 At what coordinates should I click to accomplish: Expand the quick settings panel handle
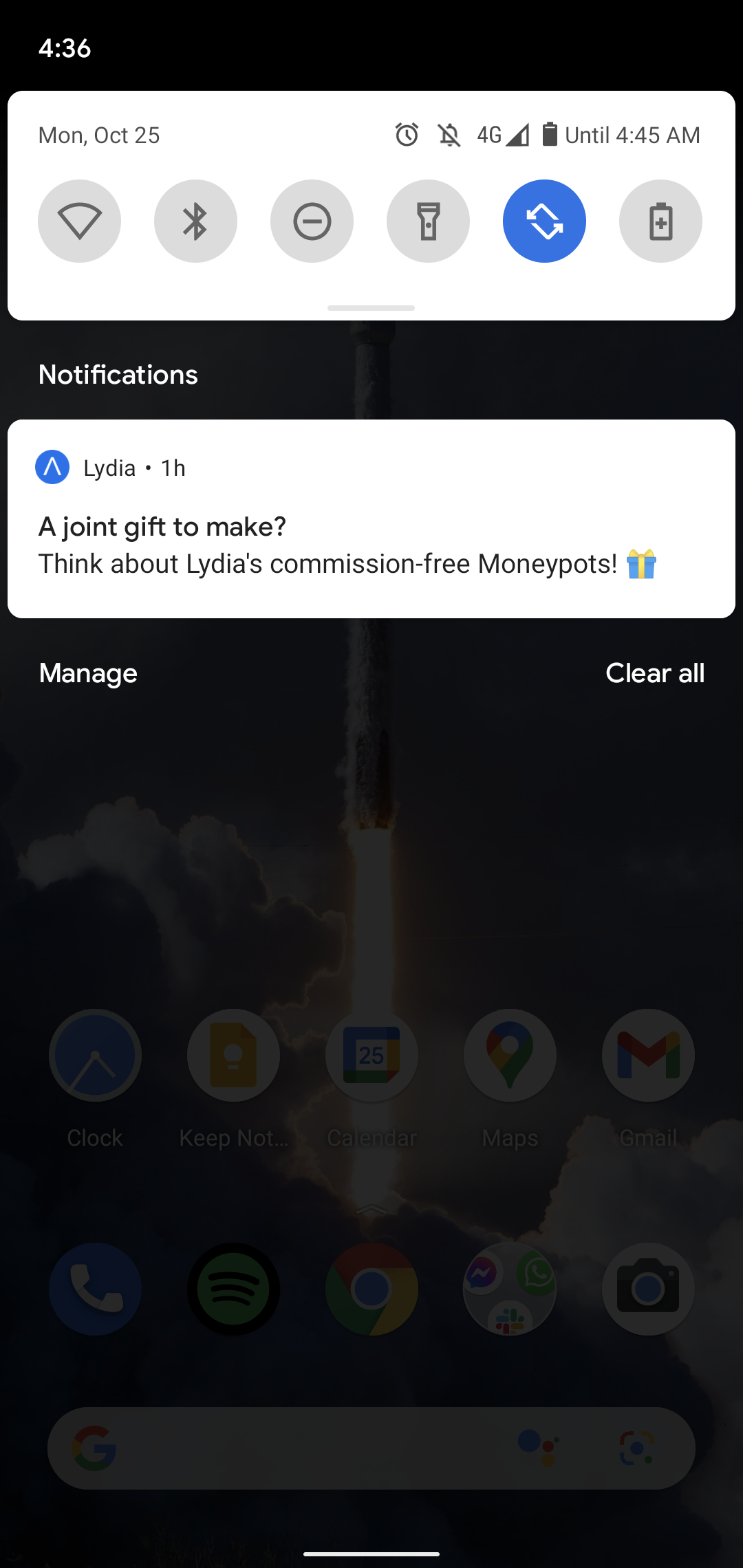point(371,307)
